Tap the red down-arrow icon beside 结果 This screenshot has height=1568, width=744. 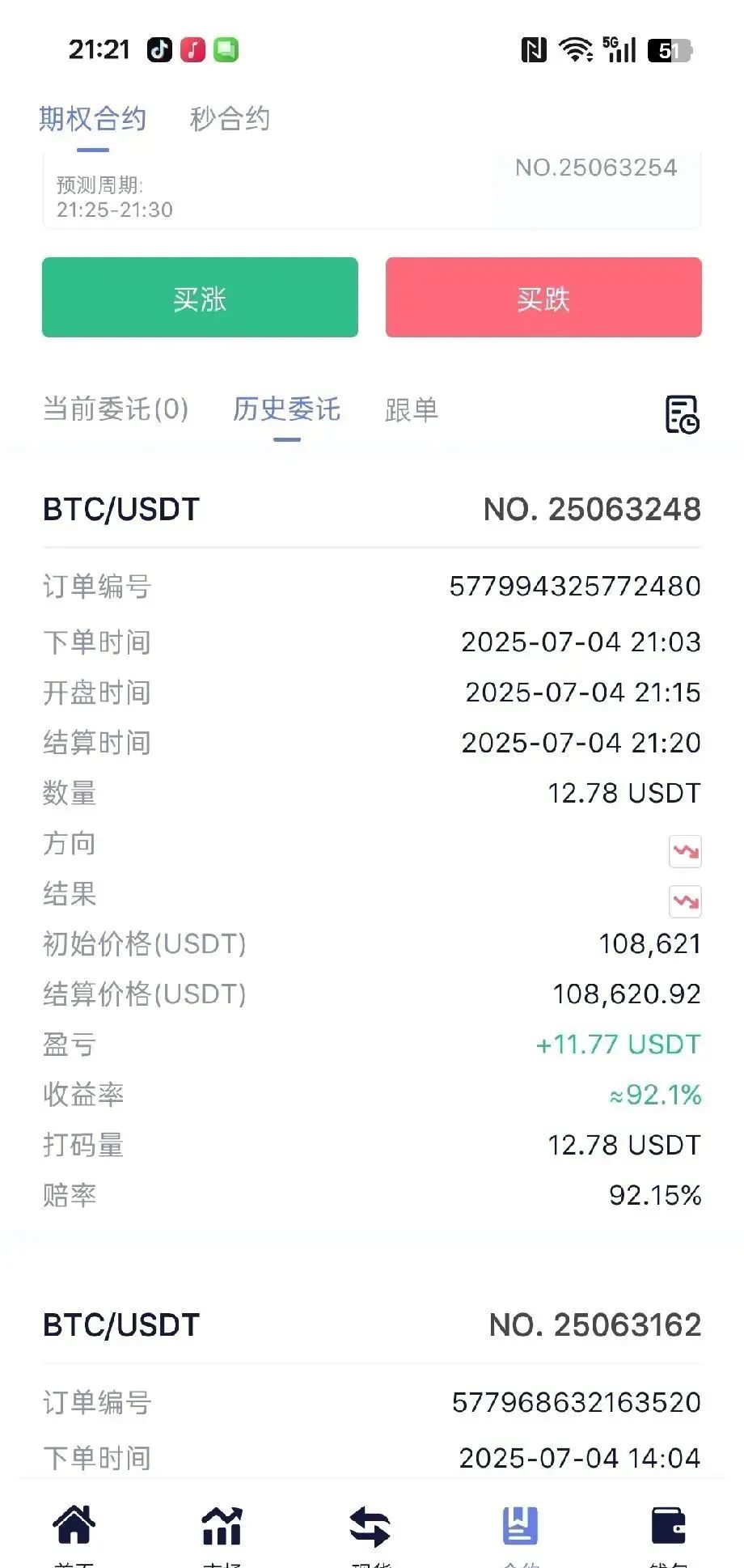tap(684, 901)
